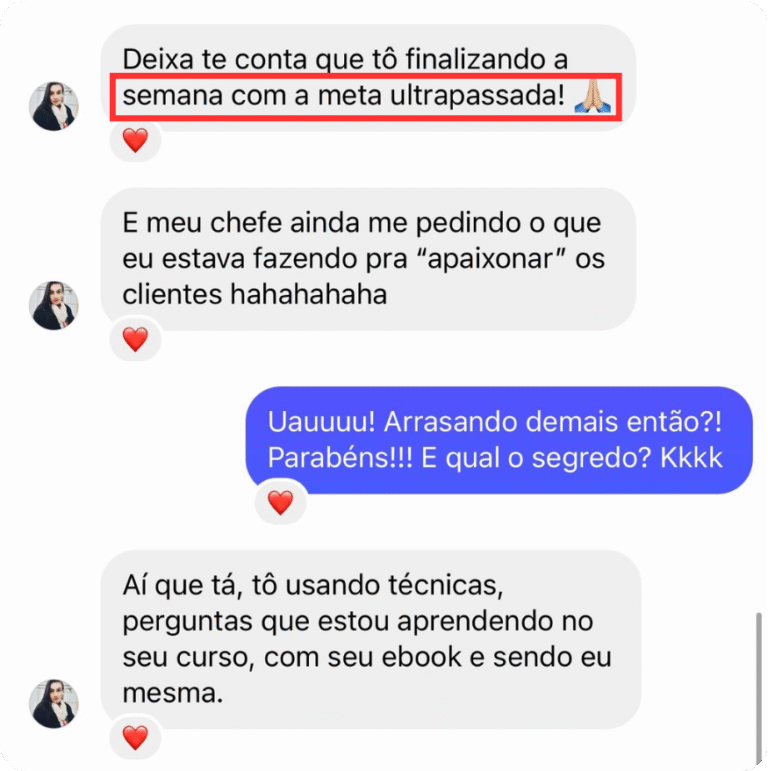
Task: Tap the profile photo beside "E meu chefe" message
Action: point(54,305)
